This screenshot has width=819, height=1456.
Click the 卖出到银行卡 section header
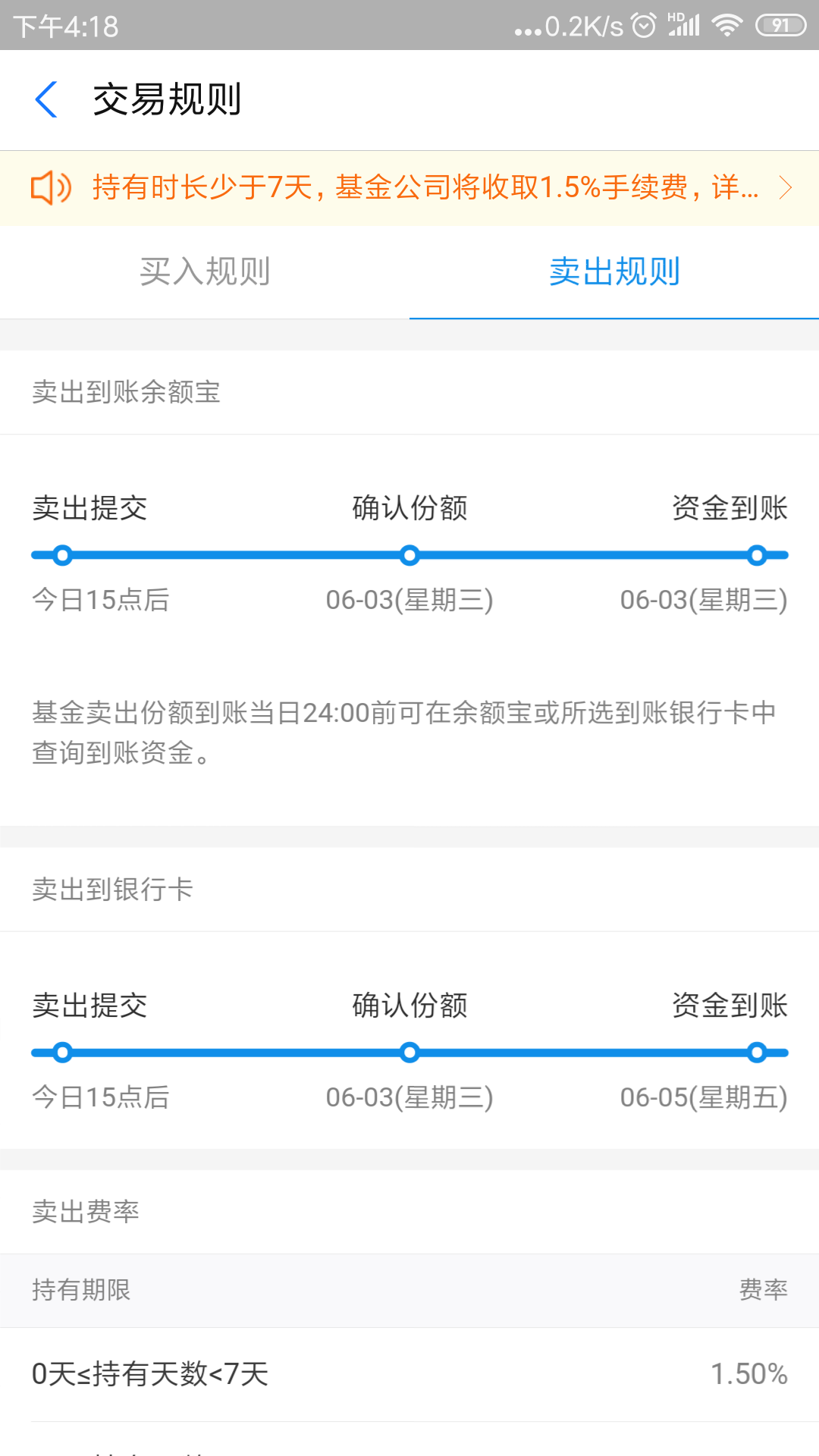pos(114,890)
